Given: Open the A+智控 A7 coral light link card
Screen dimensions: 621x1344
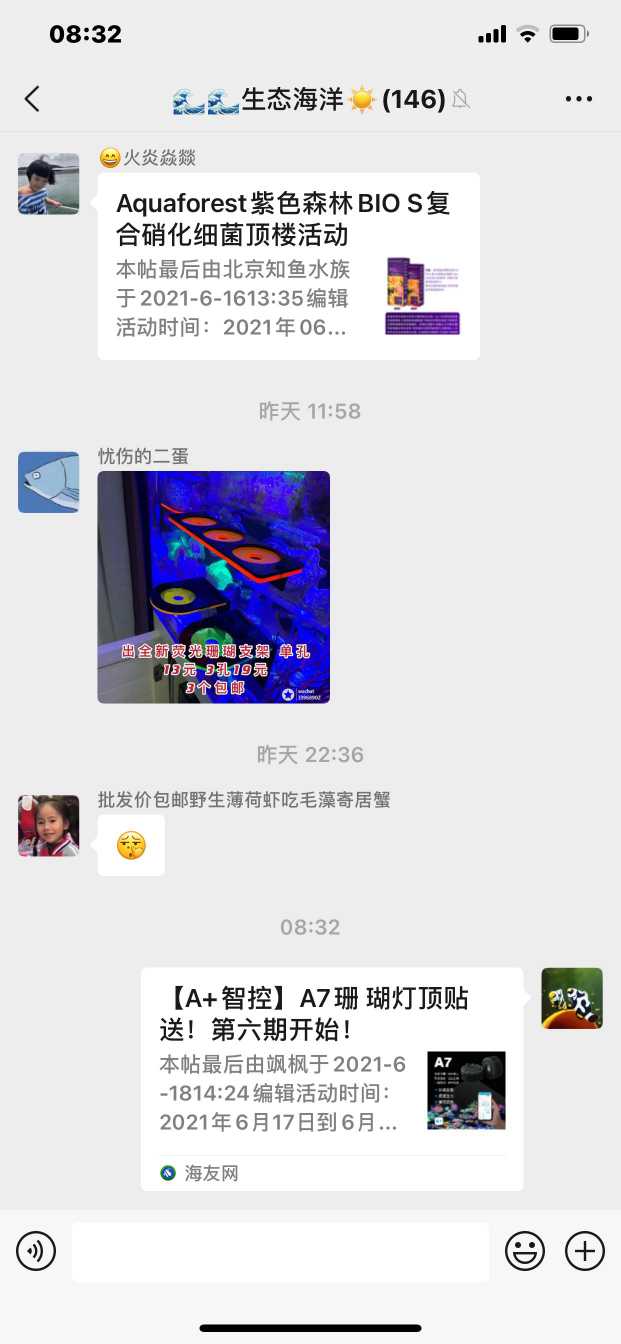Looking at the screenshot, I should [x=331, y=1078].
